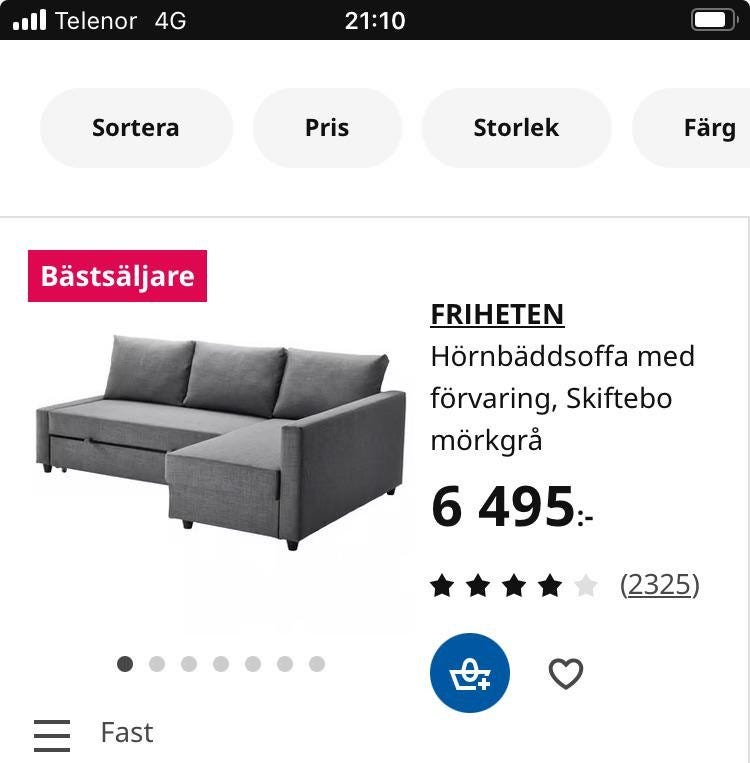
Task: Tap the heart to favorite the FRIHETEN sofa
Action: click(566, 673)
